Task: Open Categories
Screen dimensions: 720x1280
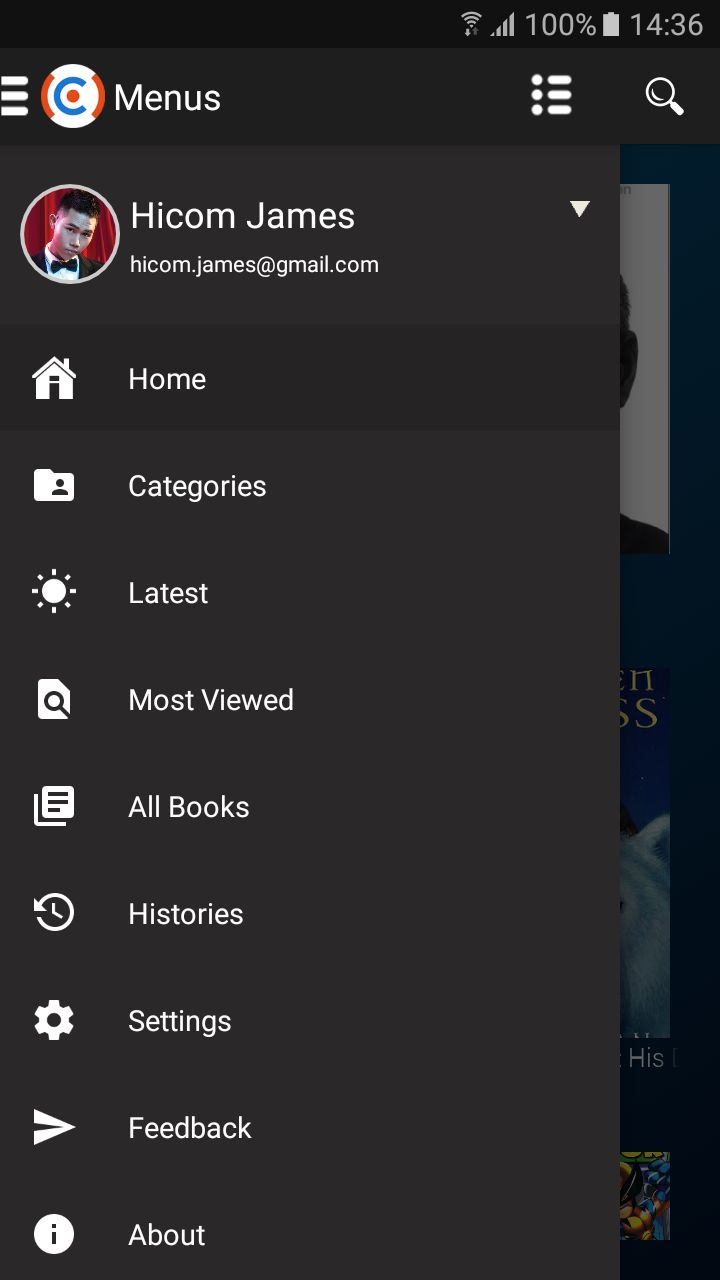Action: (x=197, y=486)
